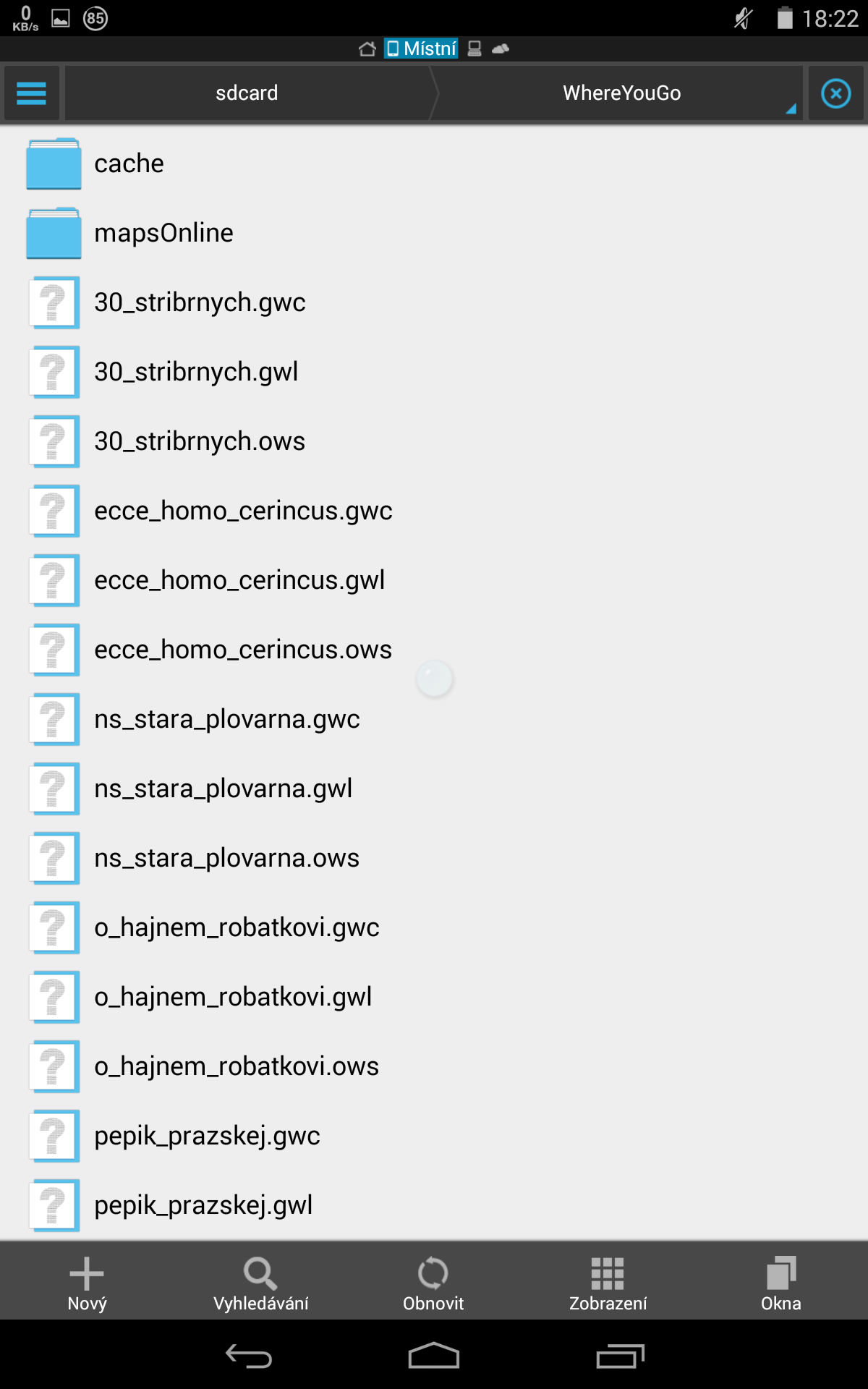Change view via Zobrazení
Screen dimensions: 868x1389
608,1282
